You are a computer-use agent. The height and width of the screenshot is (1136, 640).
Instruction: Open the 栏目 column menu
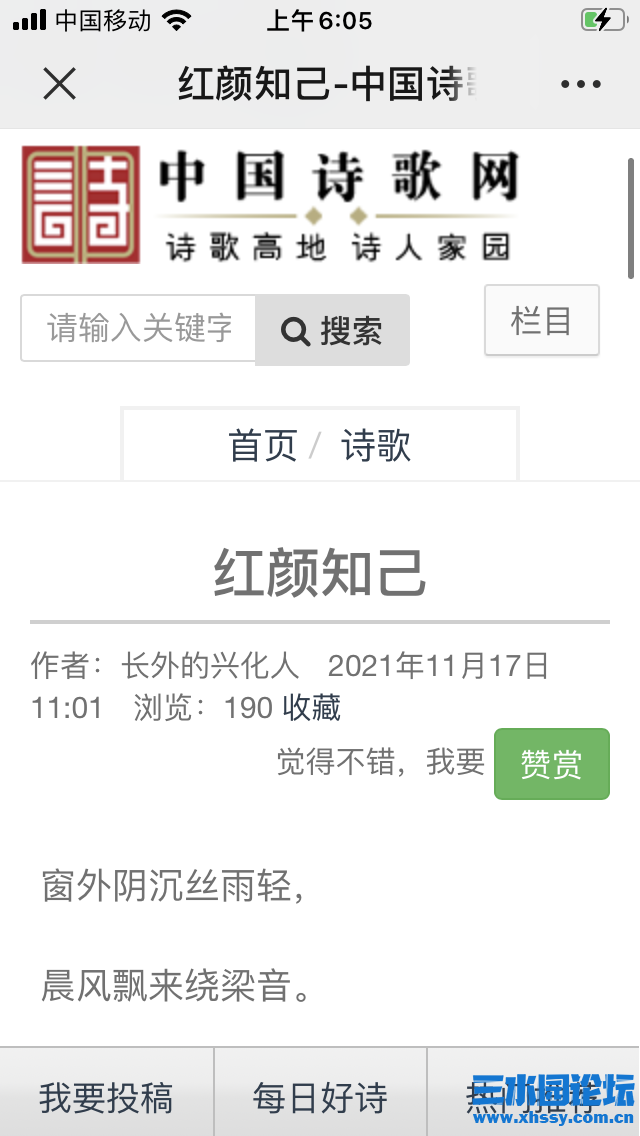(541, 320)
